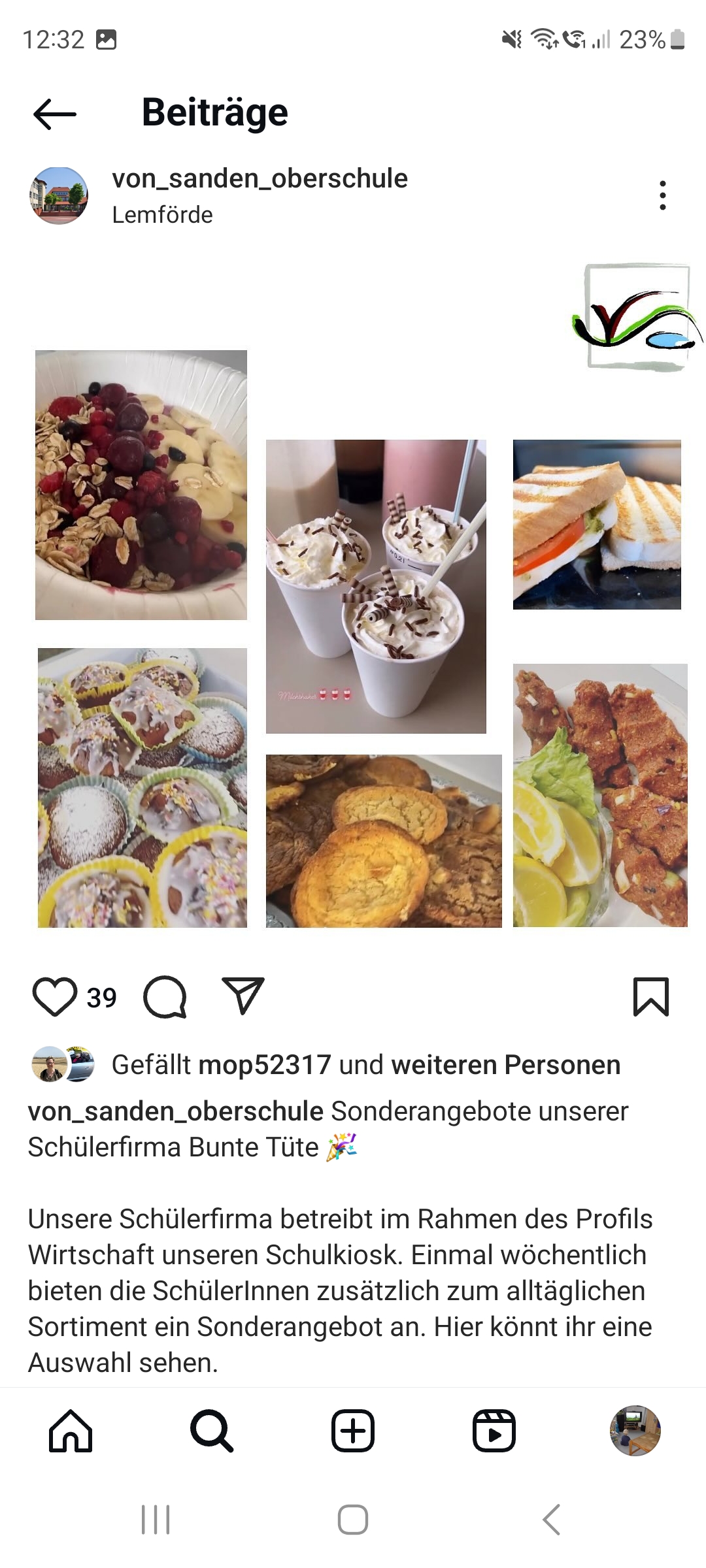Open the Lemförde location tag
Viewport: 706px width, 1568px height.
[162, 215]
